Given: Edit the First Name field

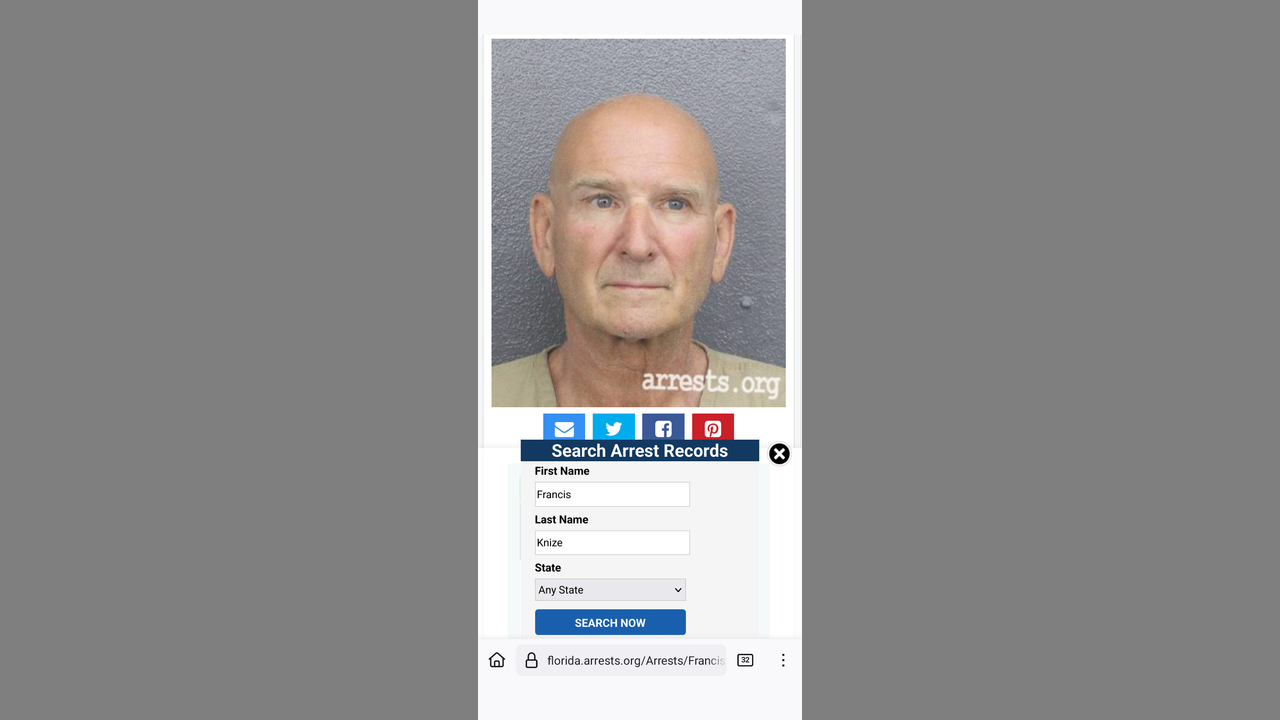Looking at the screenshot, I should [612, 494].
